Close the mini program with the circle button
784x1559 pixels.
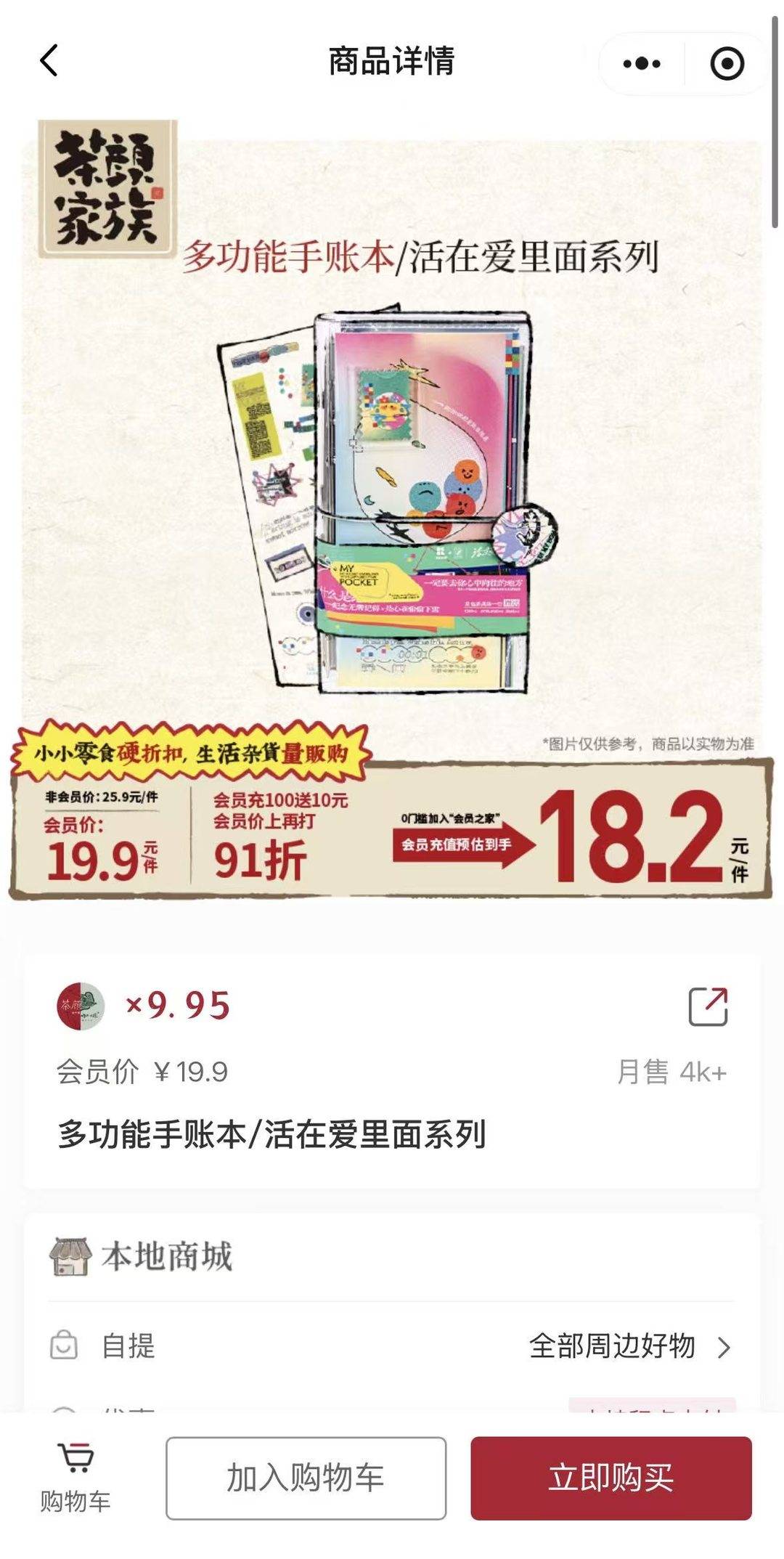click(x=727, y=64)
